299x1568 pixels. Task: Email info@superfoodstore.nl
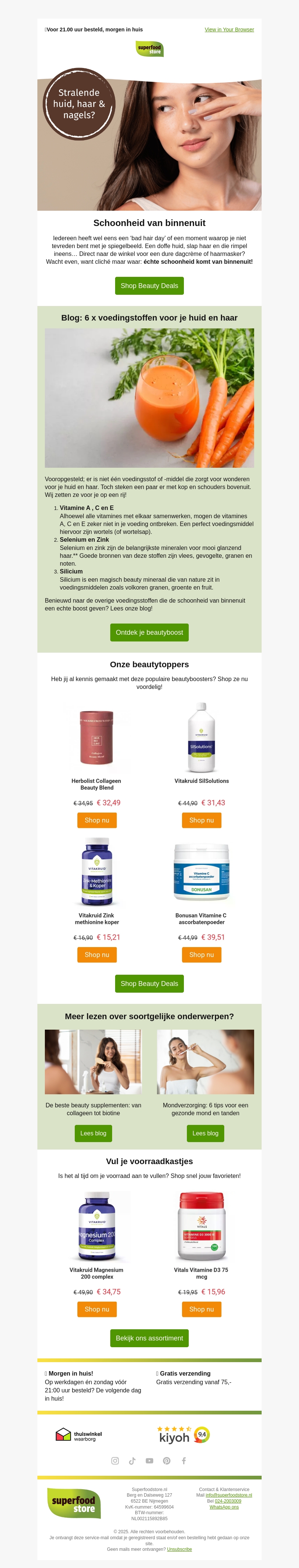pyautogui.click(x=228, y=1495)
